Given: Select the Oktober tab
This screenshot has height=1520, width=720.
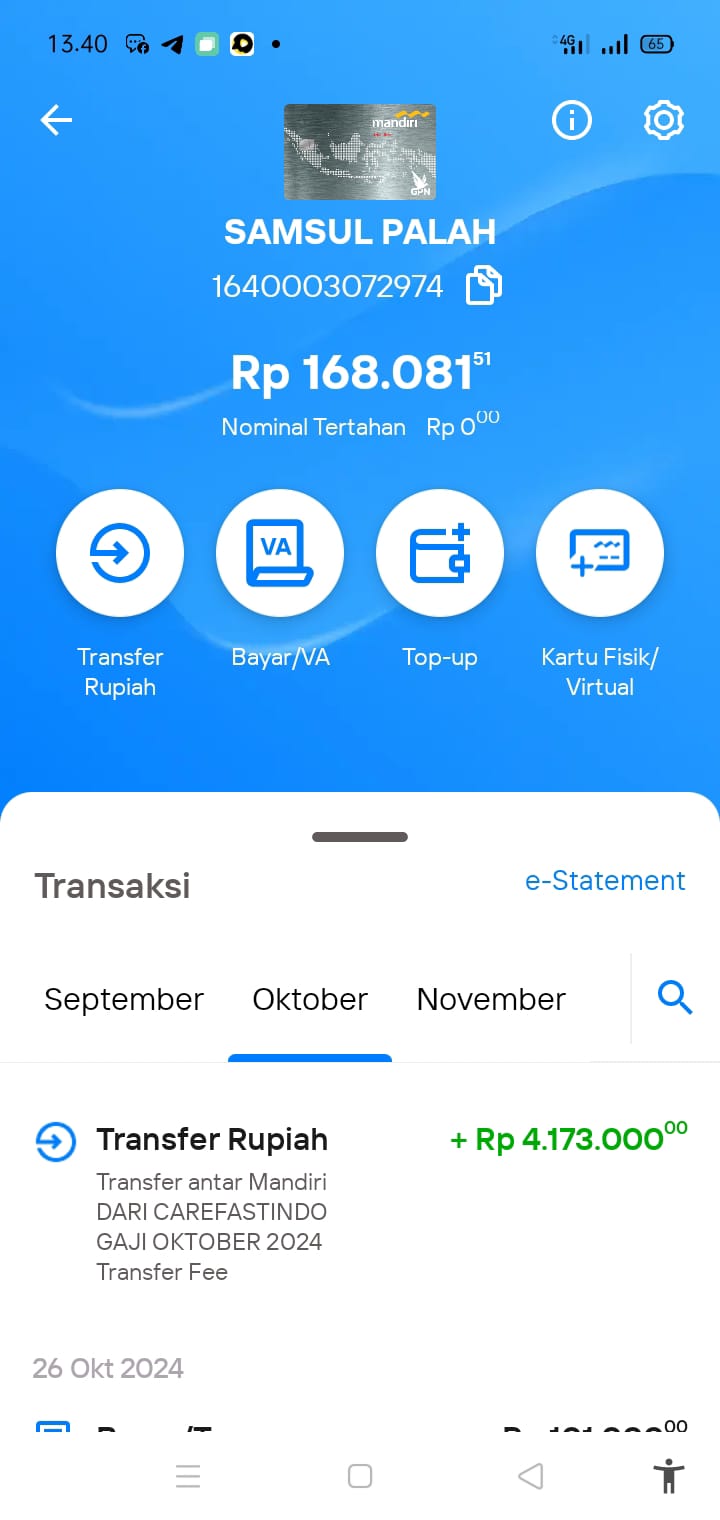Looking at the screenshot, I should 310,999.
